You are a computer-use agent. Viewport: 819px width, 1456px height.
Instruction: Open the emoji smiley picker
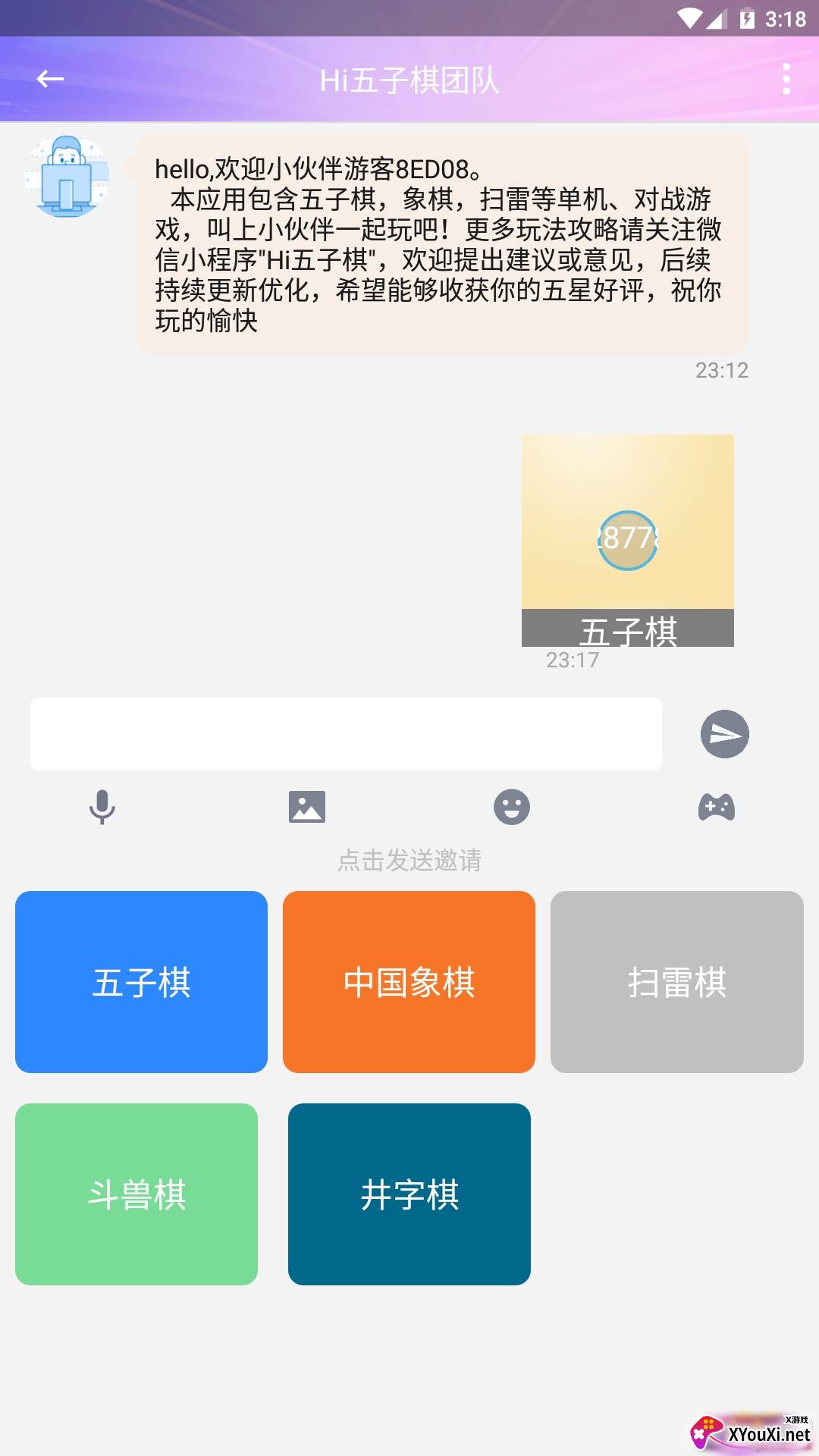click(x=512, y=807)
